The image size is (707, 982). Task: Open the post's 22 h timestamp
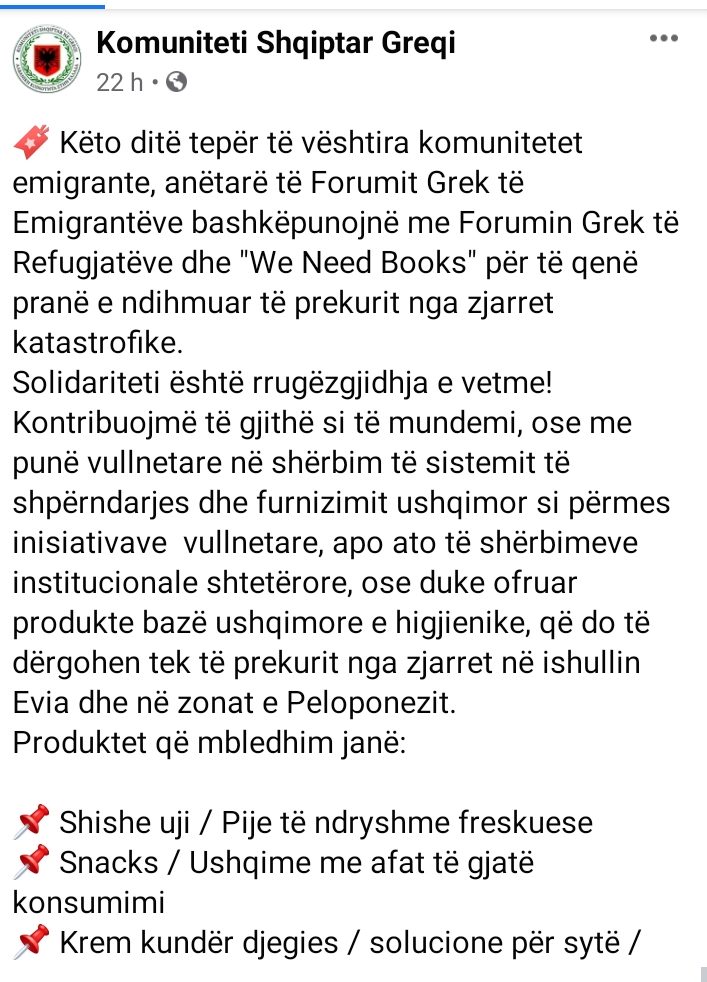click(121, 83)
